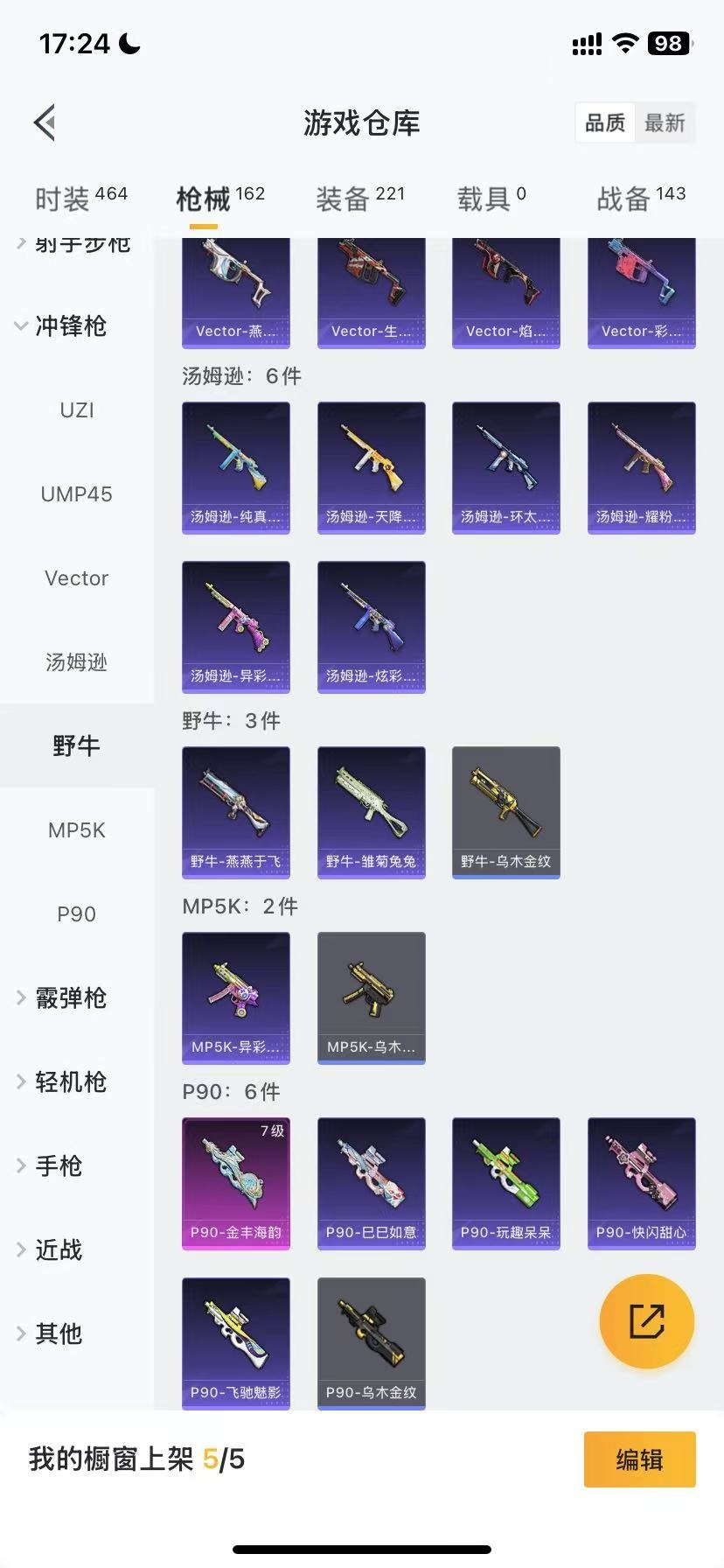Open the 载具 tab
The width and height of the screenshot is (724, 1568).
pyautogui.click(x=491, y=198)
